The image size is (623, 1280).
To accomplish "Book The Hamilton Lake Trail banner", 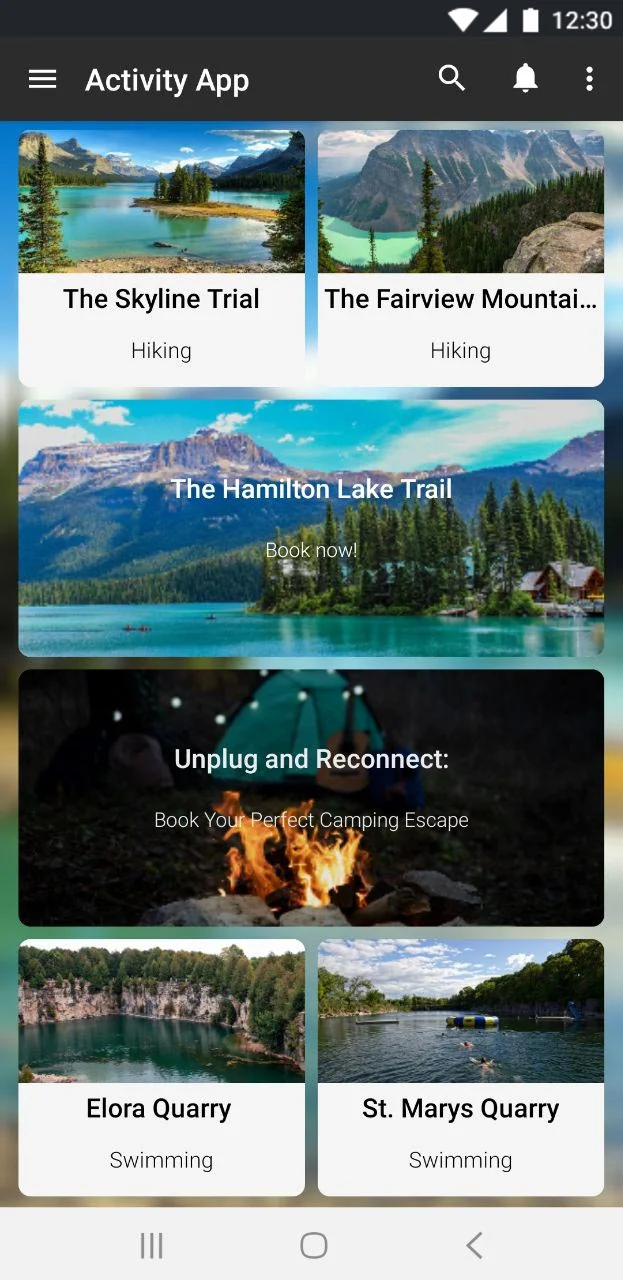I will pyautogui.click(x=311, y=528).
